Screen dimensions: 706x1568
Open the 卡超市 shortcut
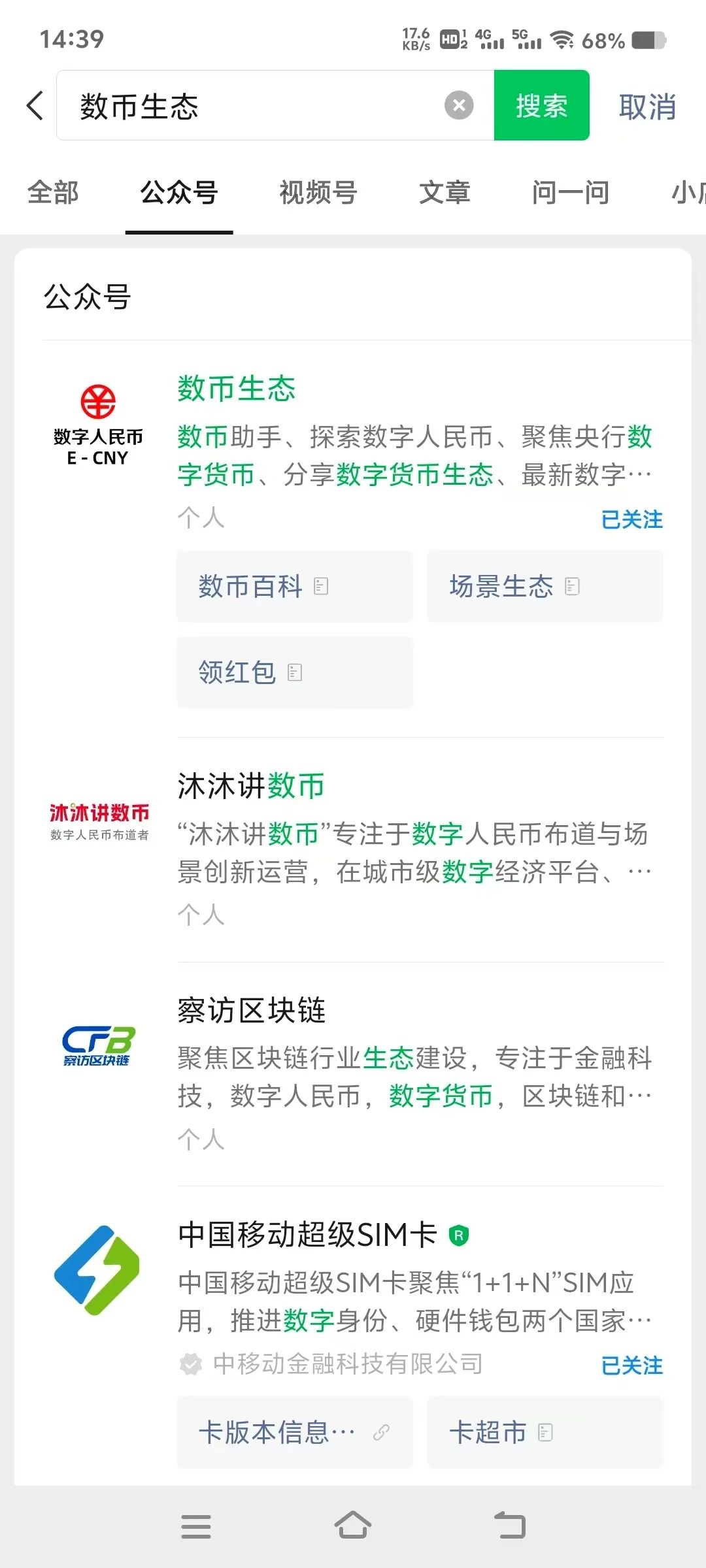click(545, 1432)
